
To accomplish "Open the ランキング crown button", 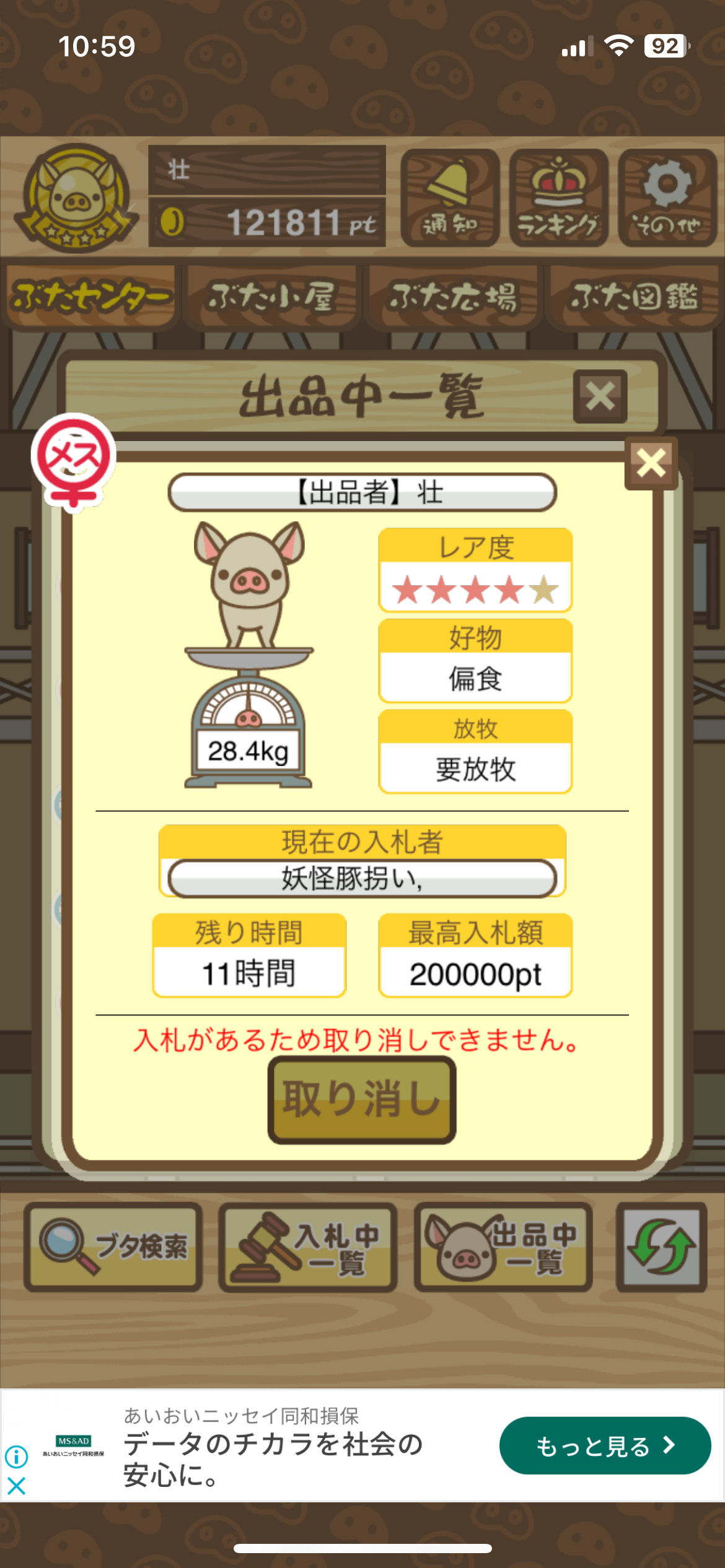I will [x=559, y=198].
